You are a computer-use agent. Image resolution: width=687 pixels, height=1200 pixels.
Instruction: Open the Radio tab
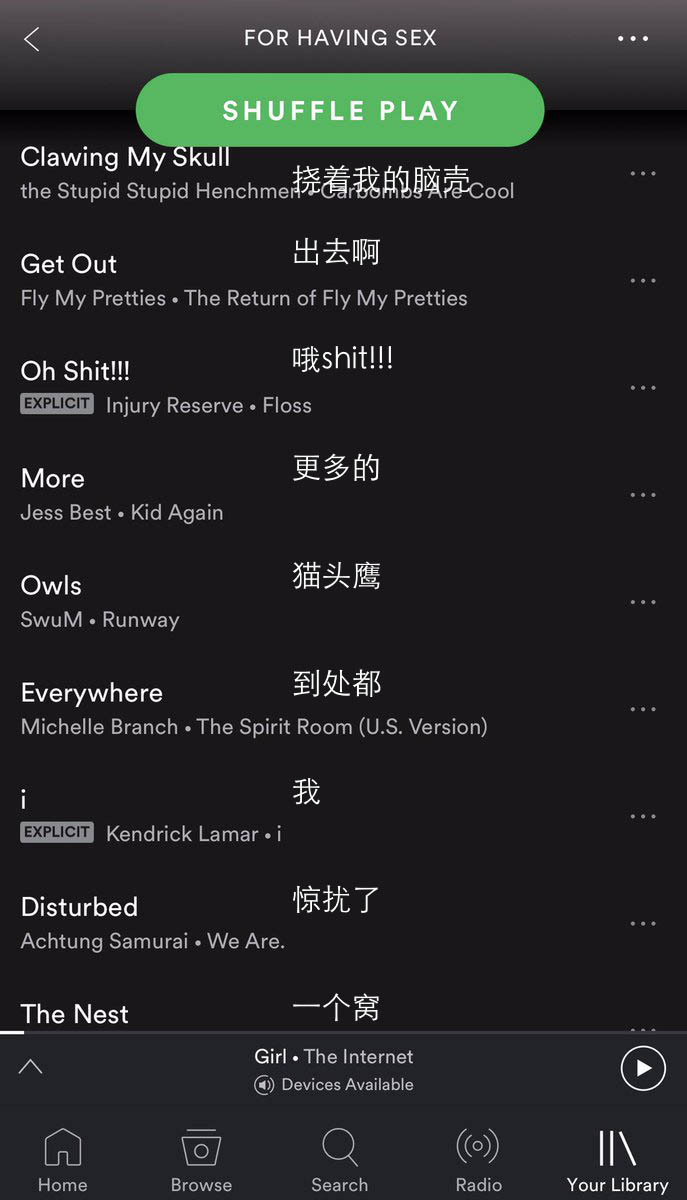click(478, 1160)
